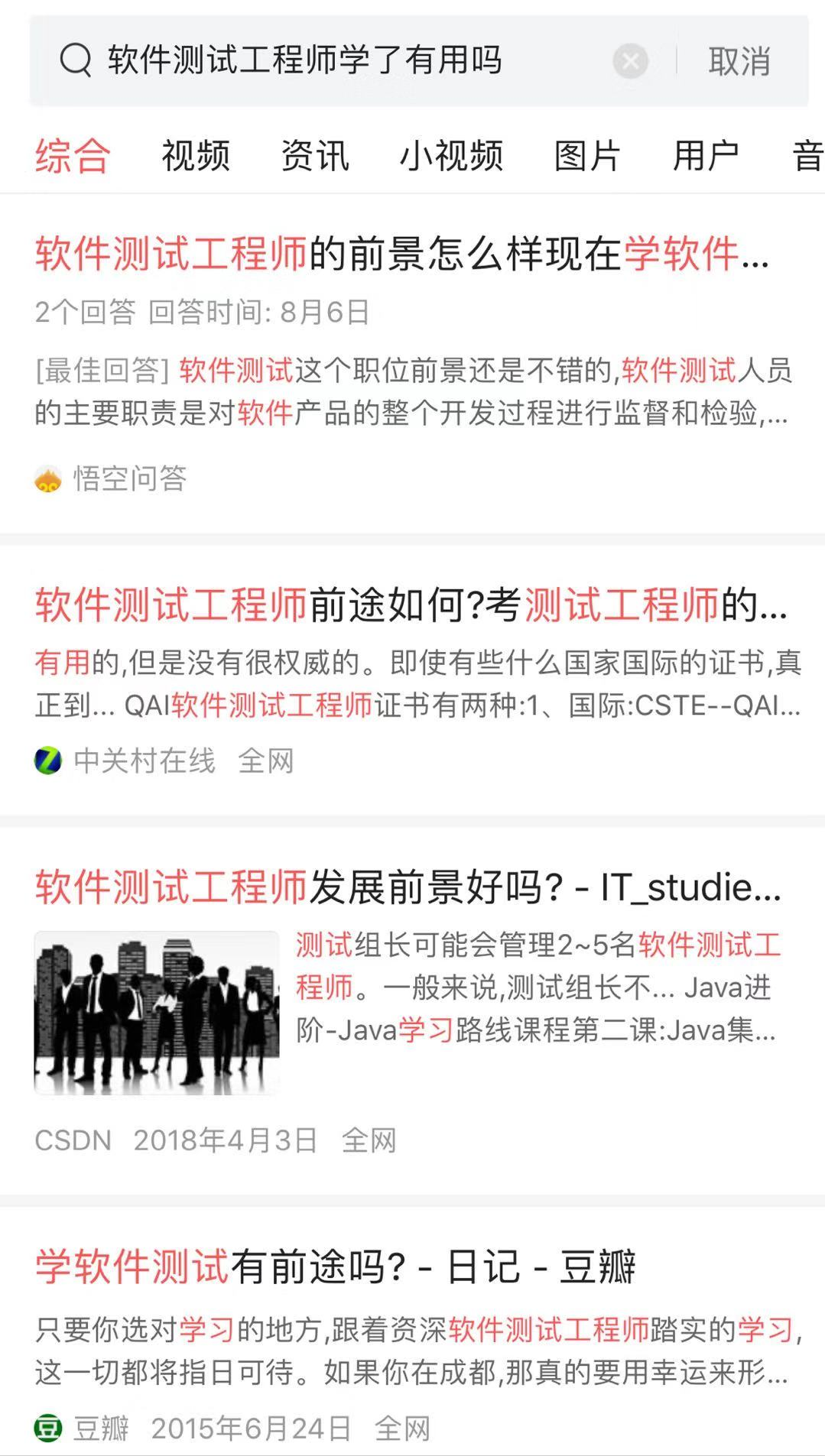Tap the flame icon next to 悟空问答
The height and width of the screenshot is (1456, 825).
48,478
